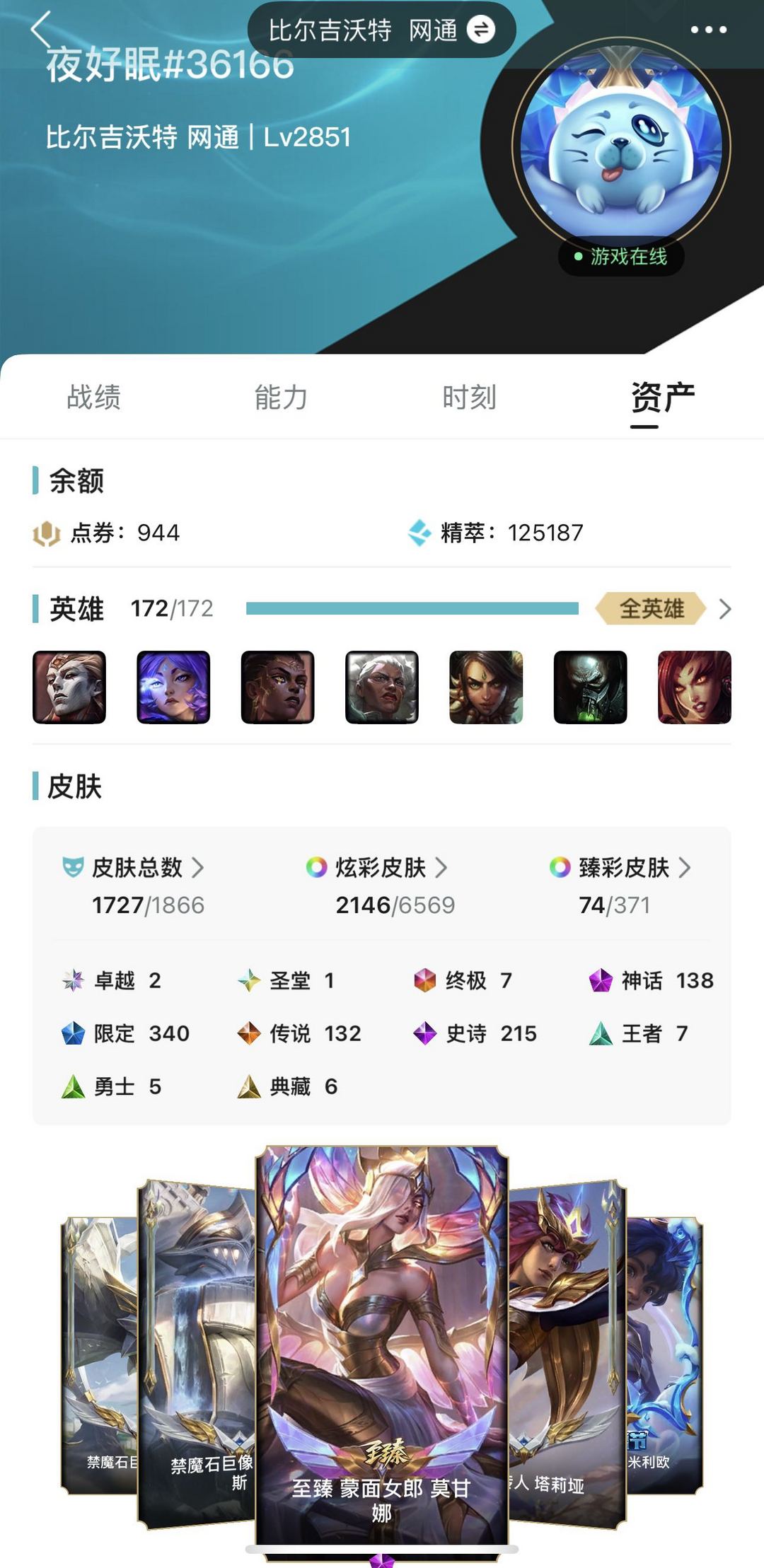Select the 资产 tab
764x1568 pixels.
click(x=662, y=397)
